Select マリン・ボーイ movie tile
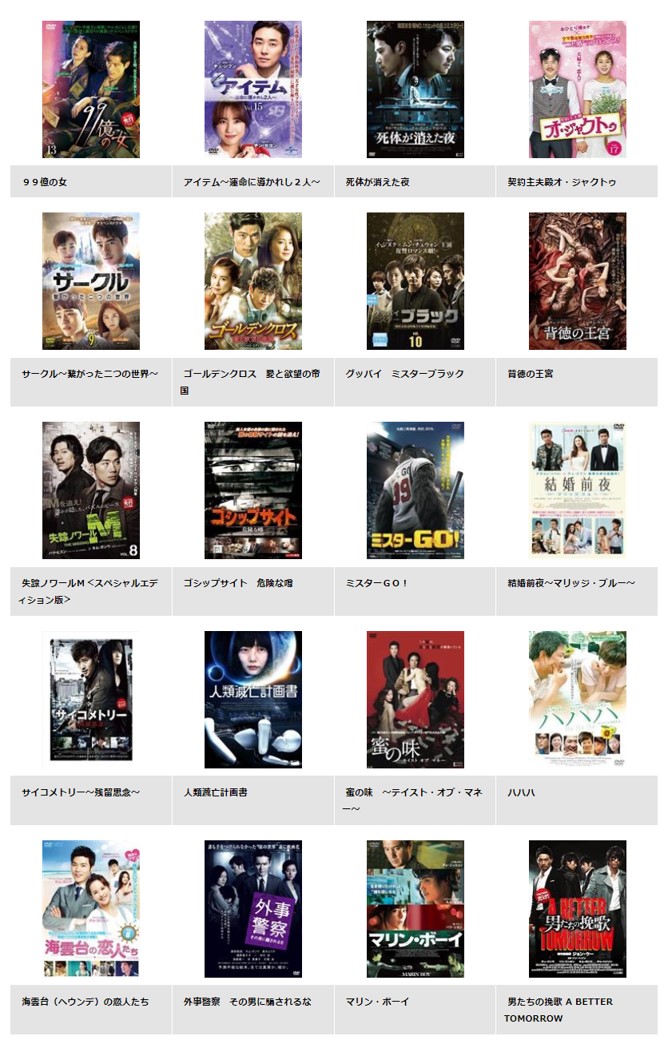 pos(415,908)
